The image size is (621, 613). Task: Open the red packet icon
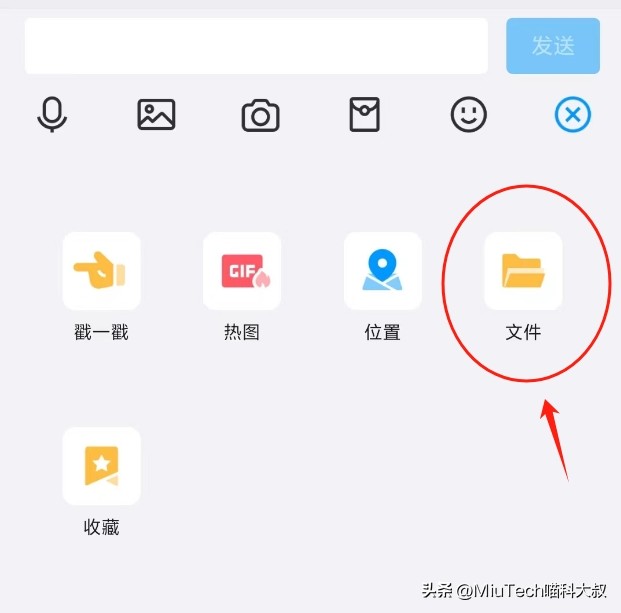point(364,115)
